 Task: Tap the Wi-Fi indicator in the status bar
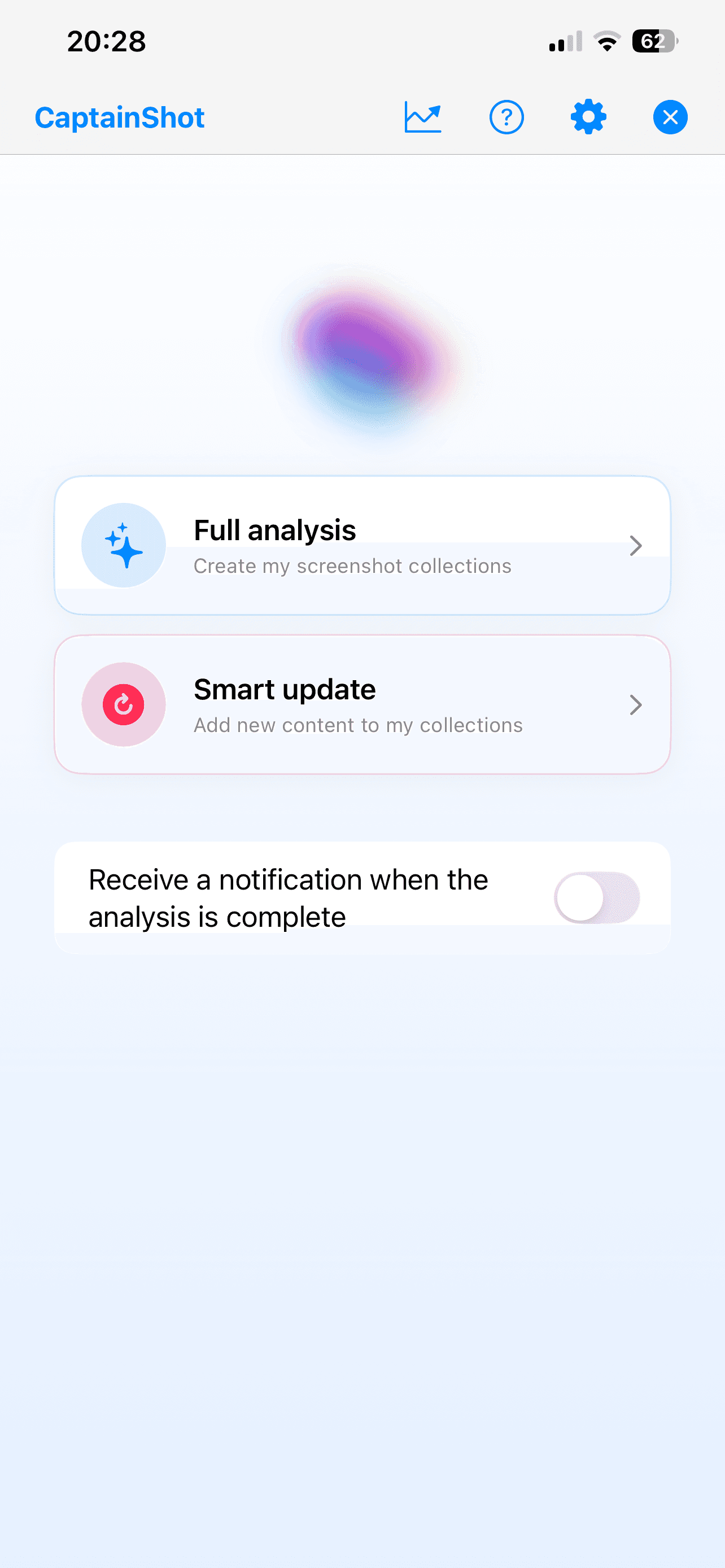coord(606,41)
